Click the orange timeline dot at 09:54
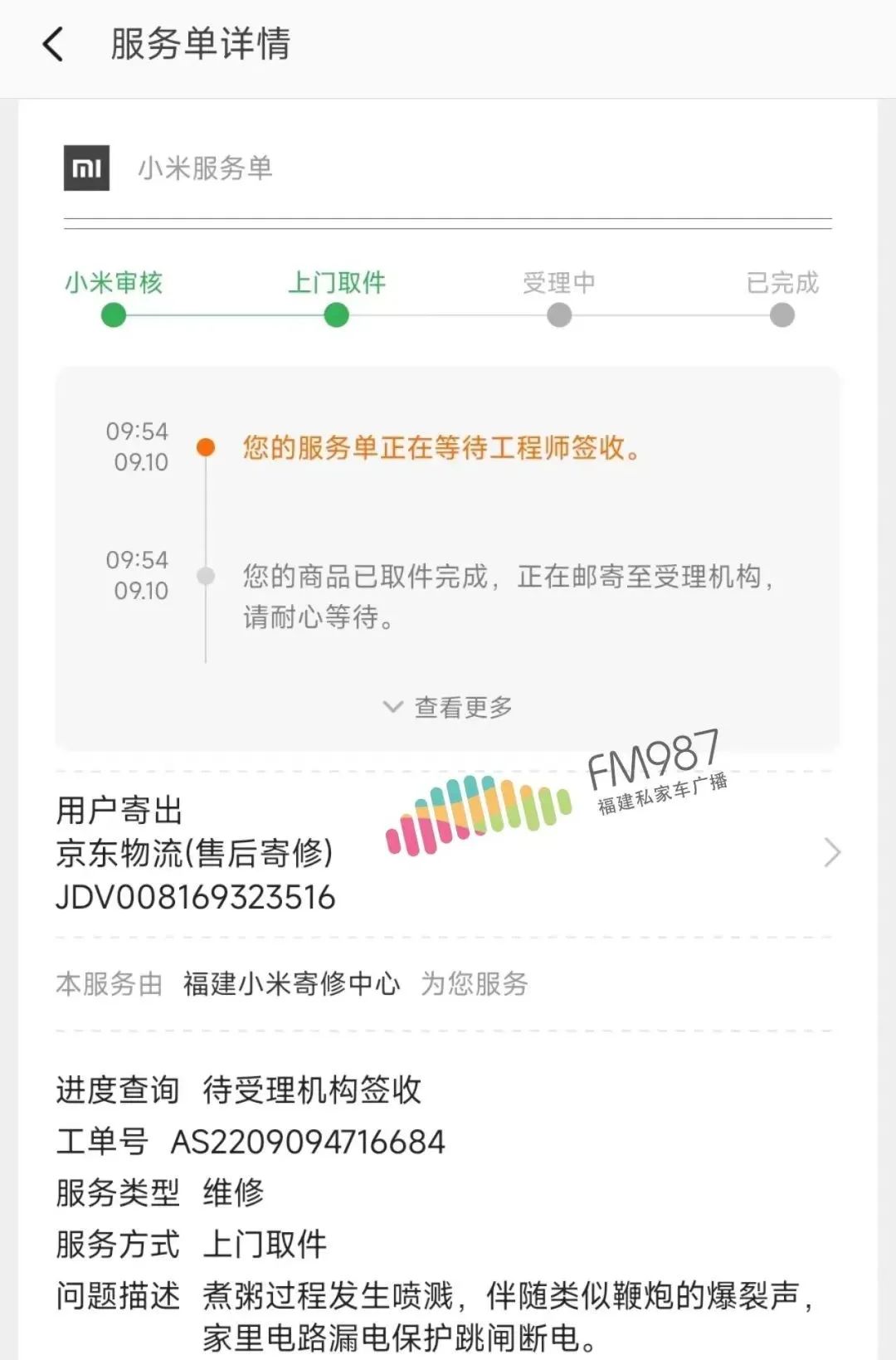 [x=204, y=446]
